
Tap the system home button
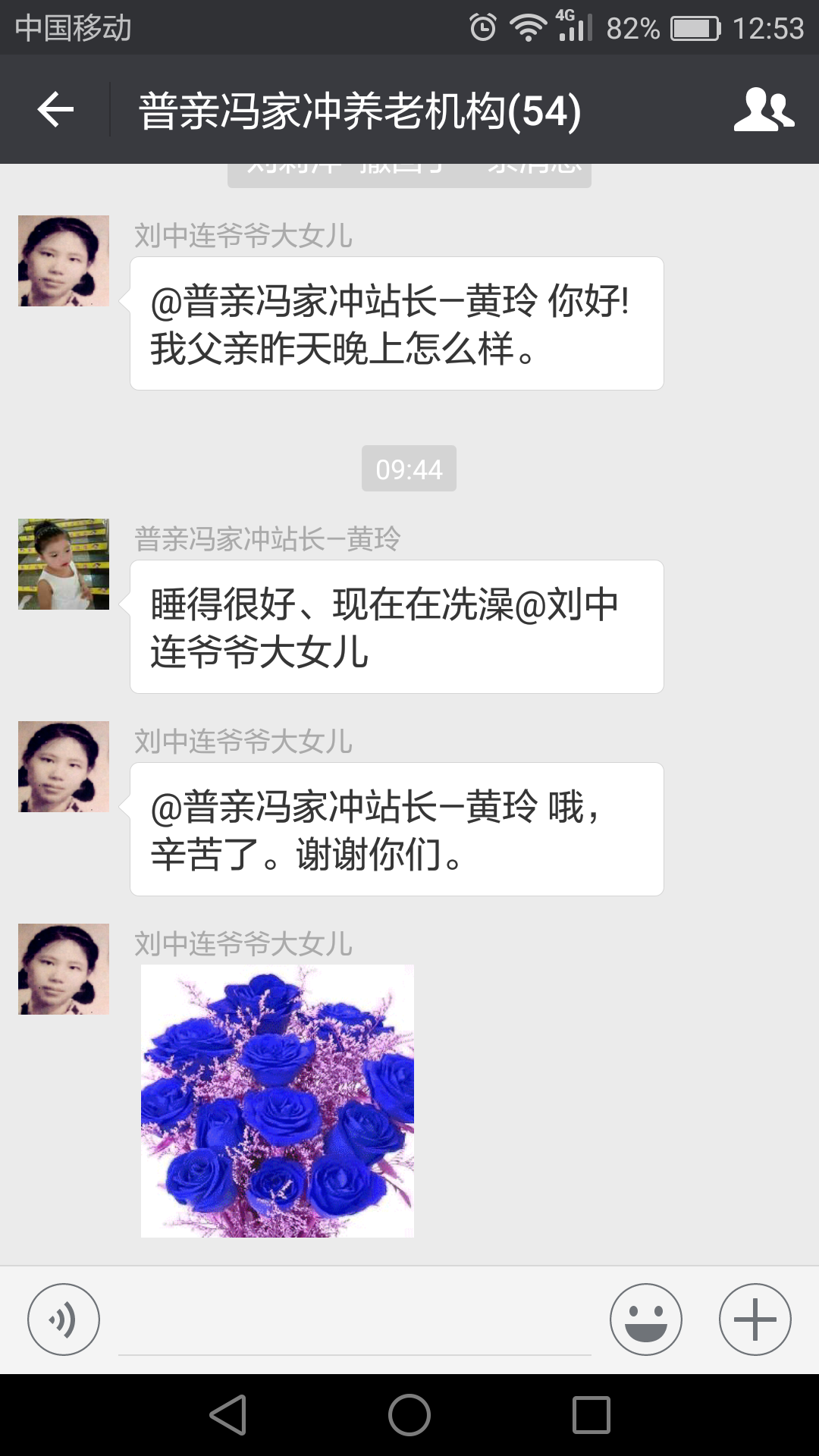(409, 1415)
